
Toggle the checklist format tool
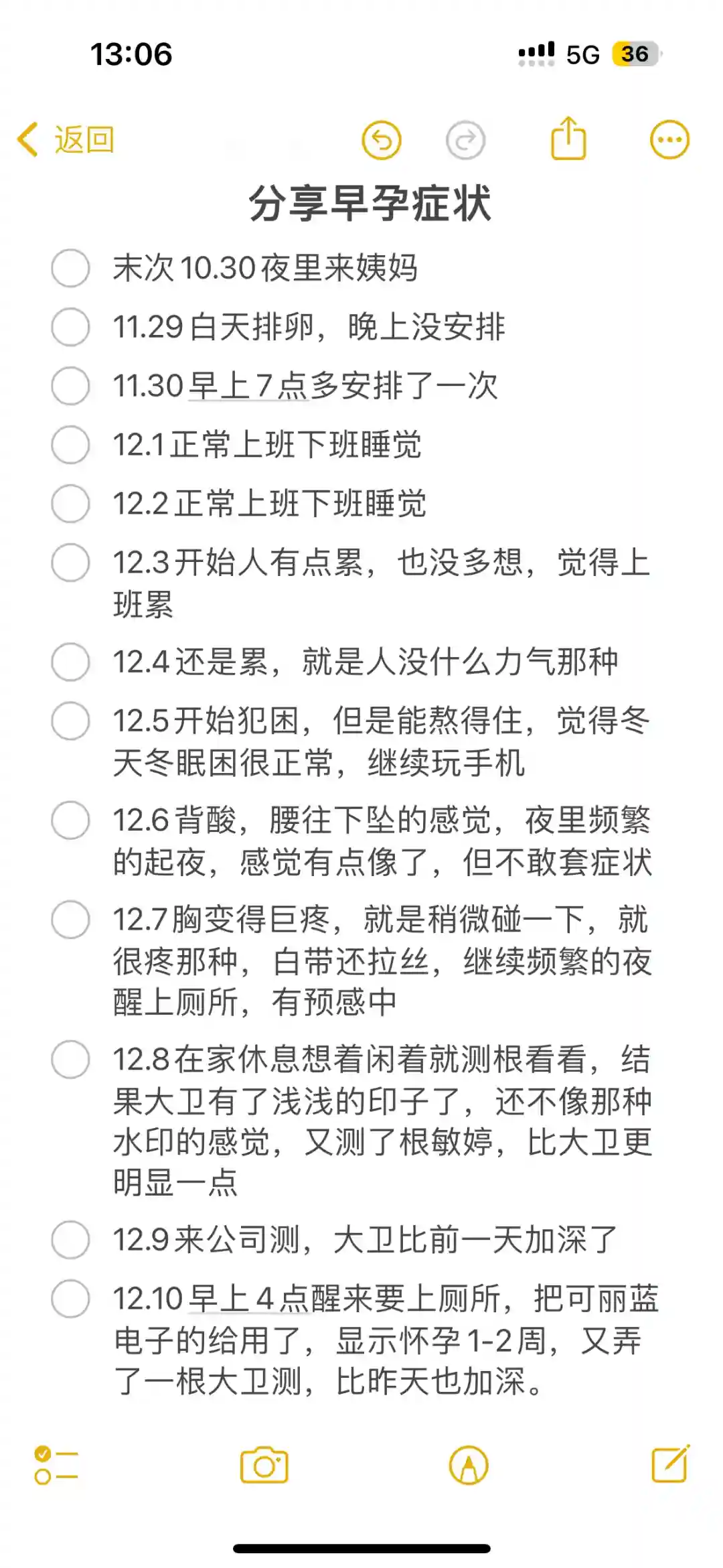coord(56,1466)
